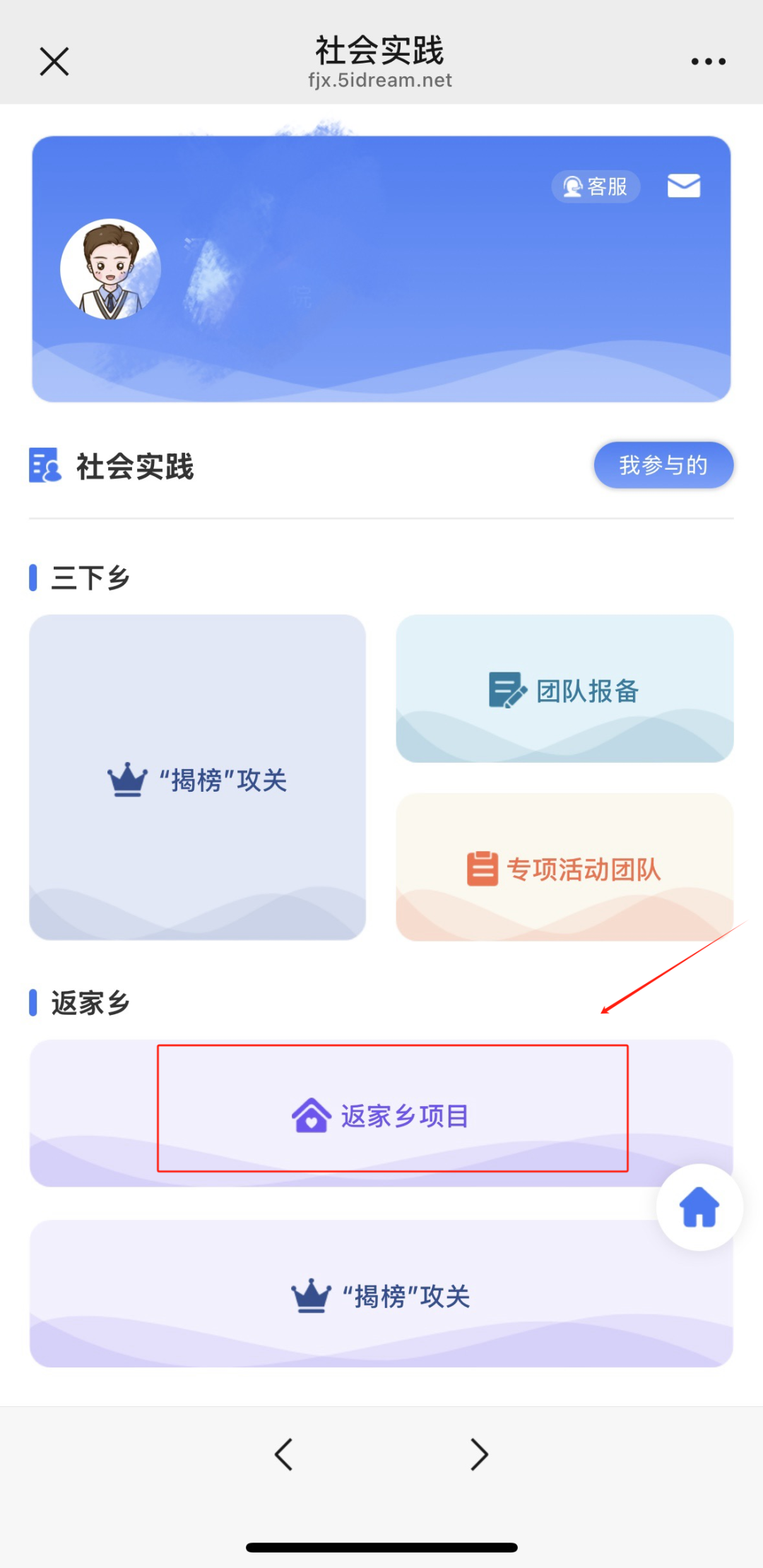Open "揭榜"攻关 card under 三下乡
The image size is (763, 1568).
click(x=197, y=777)
